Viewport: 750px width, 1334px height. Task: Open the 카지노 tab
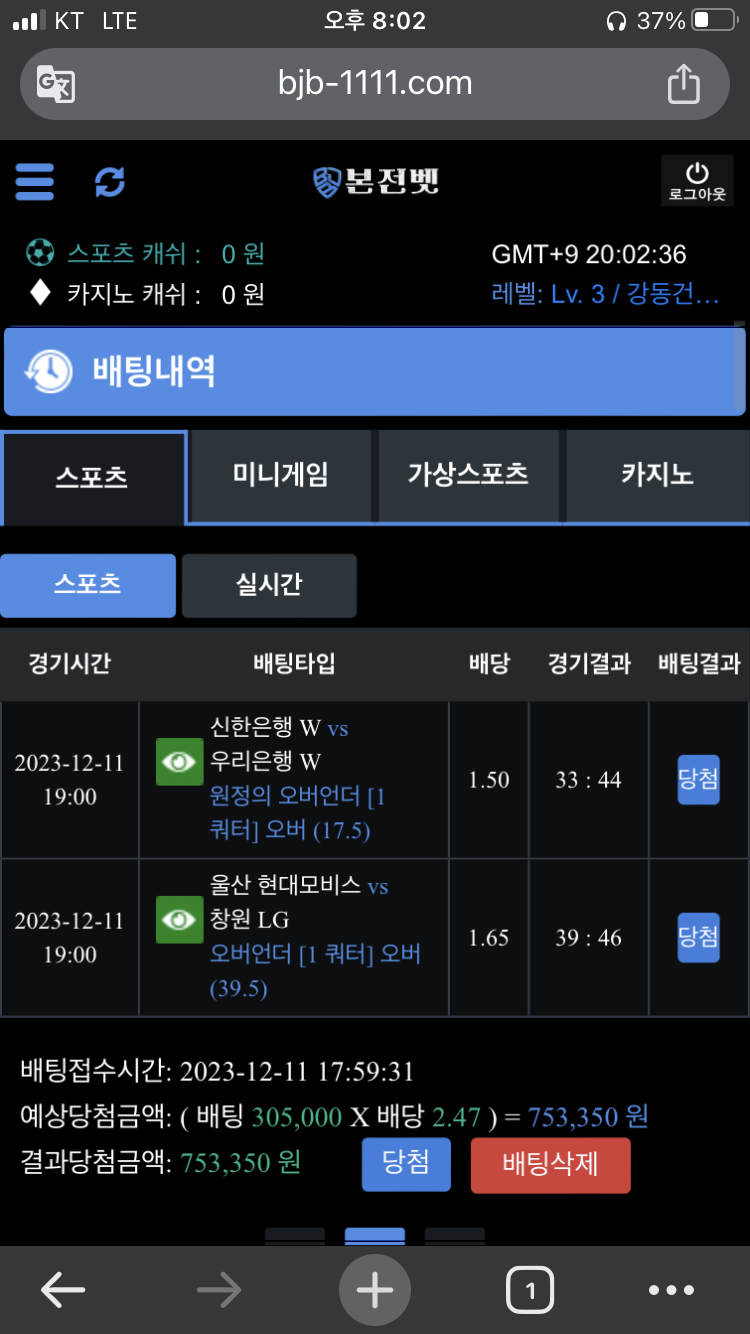click(x=657, y=475)
